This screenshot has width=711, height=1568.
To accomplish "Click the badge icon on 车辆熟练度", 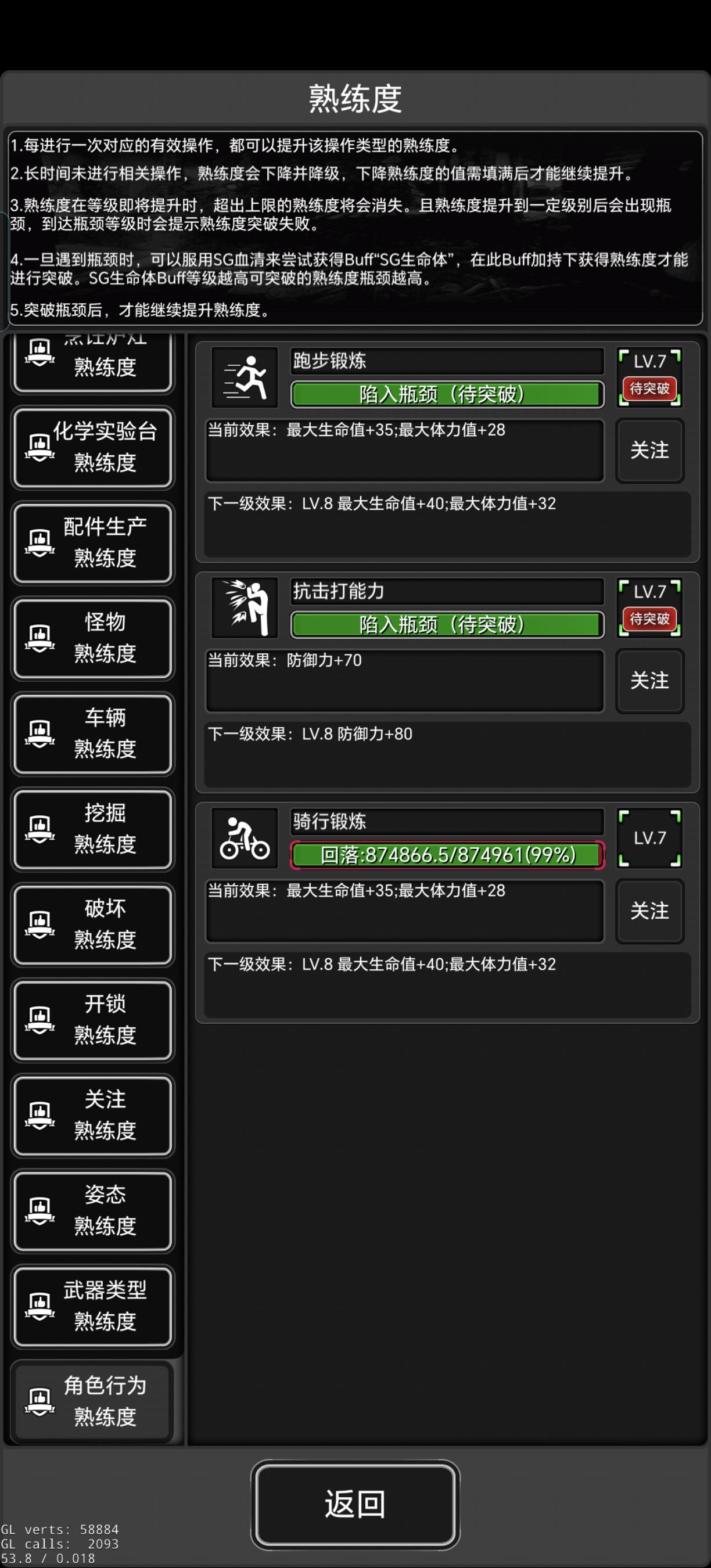I will [x=39, y=732].
